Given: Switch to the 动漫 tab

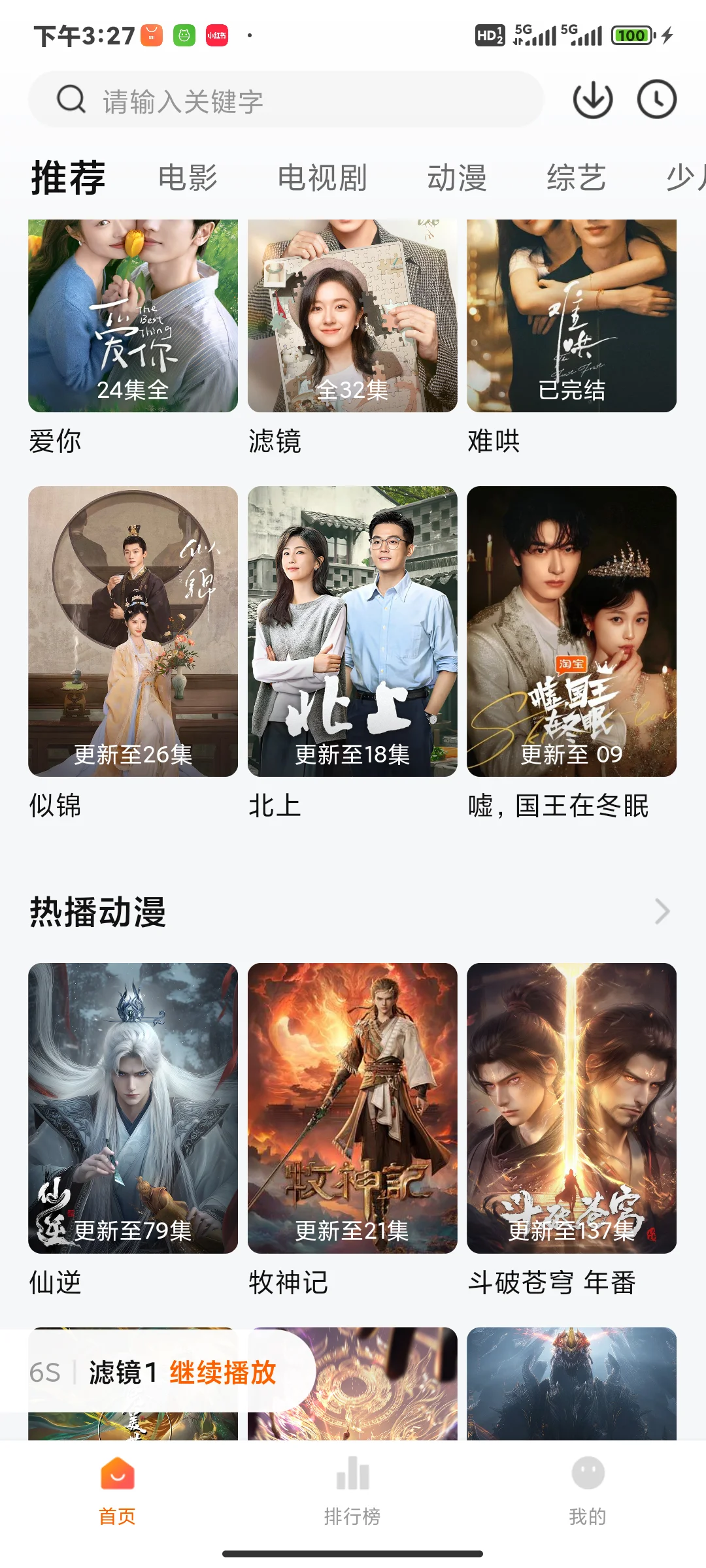Looking at the screenshot, I should click(x=457, y=178).
